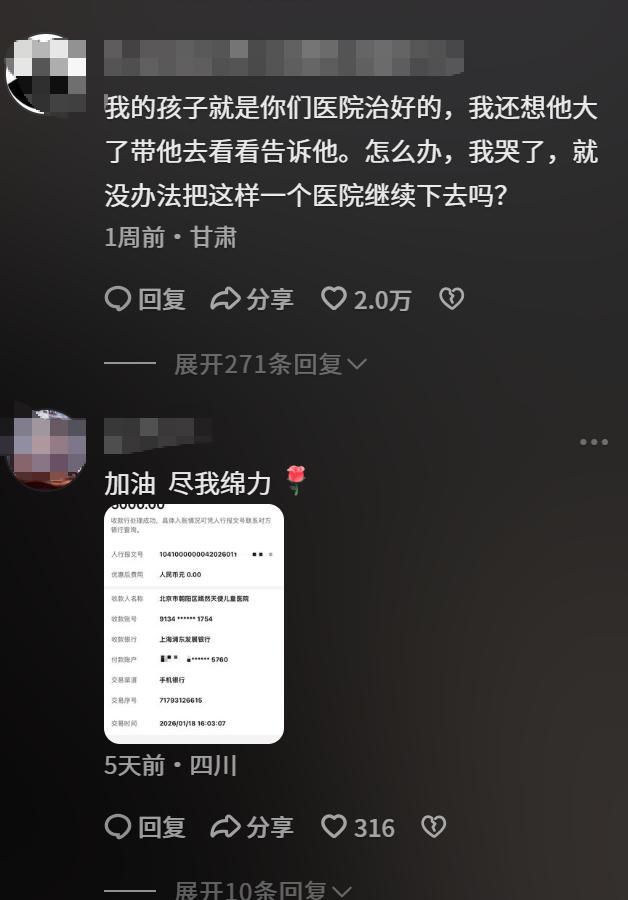Reply to the comment from 甘肃
Image resolution: width=628 pixels, height=900 pixels.
pyautogui.click(x=145, y=299)
